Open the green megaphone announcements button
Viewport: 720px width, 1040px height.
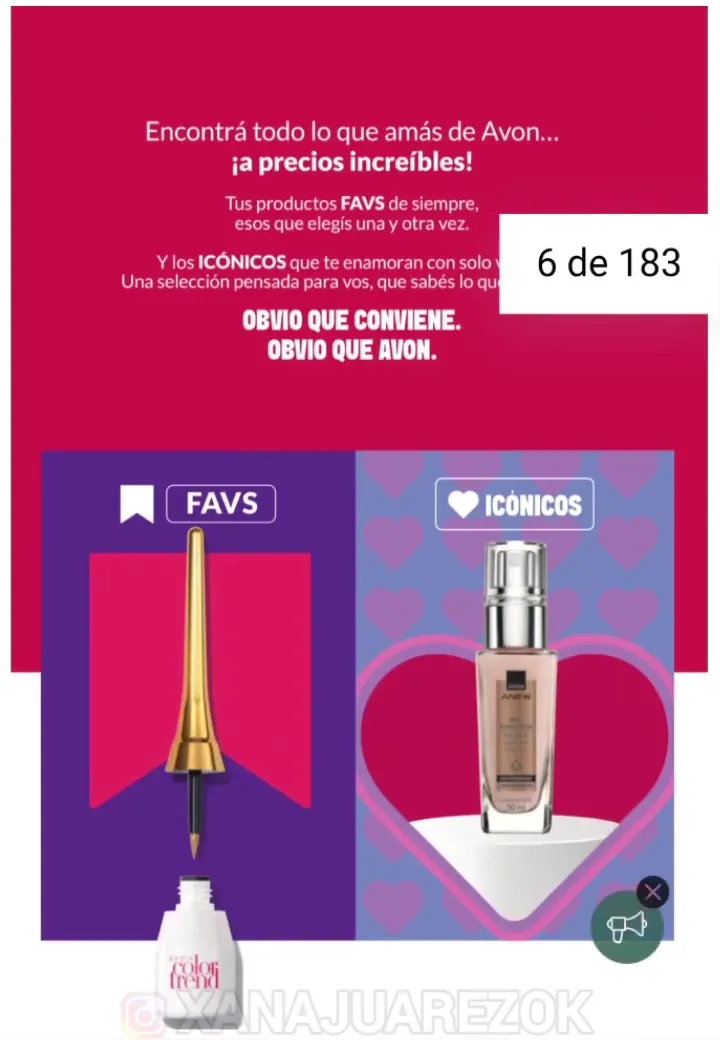coord(627,927)
